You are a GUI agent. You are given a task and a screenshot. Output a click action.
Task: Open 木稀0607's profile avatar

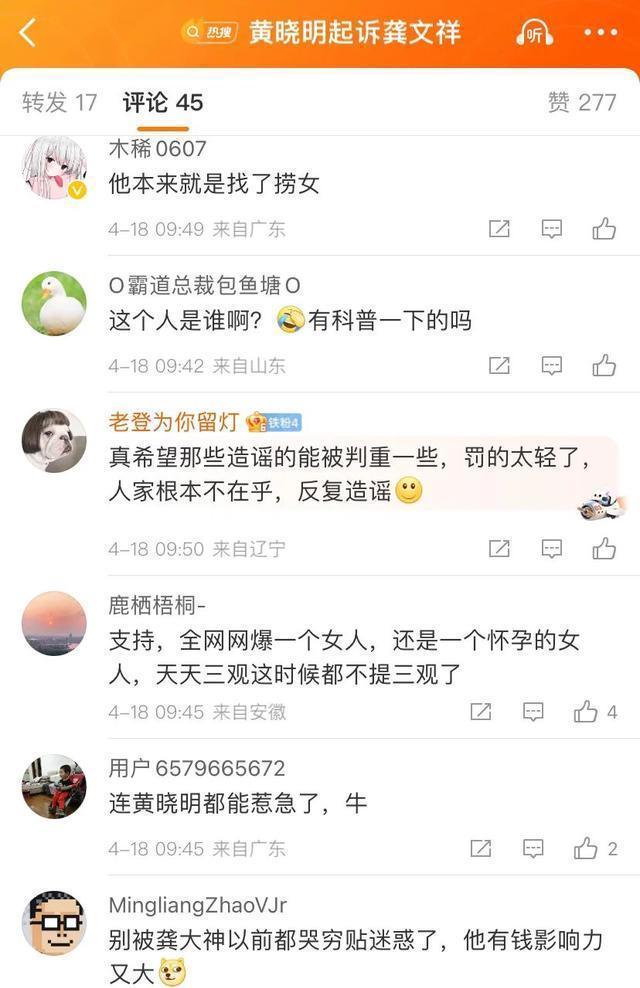click(54, 167)
